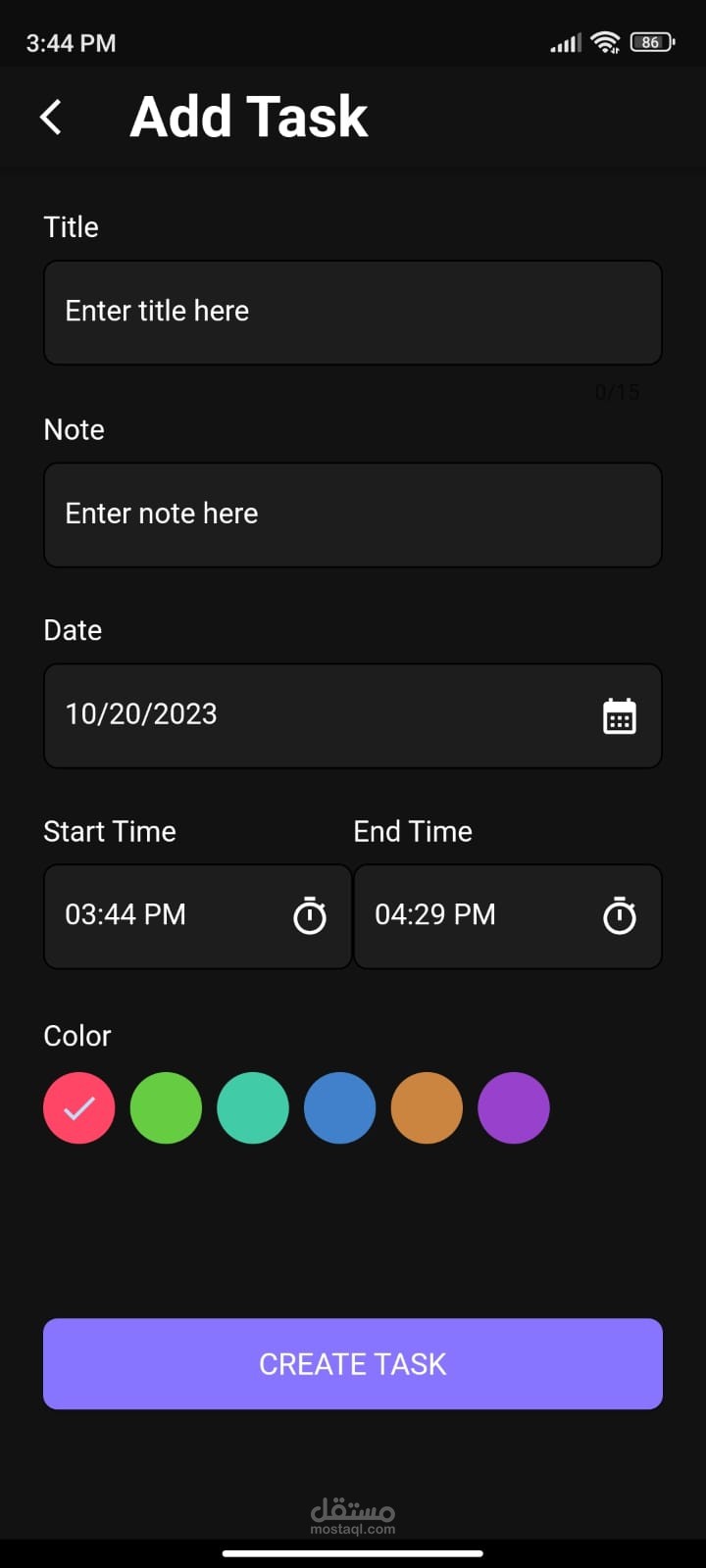Tap the title input field
Screen dimensions: 706x1568
(x=353, y=313)
